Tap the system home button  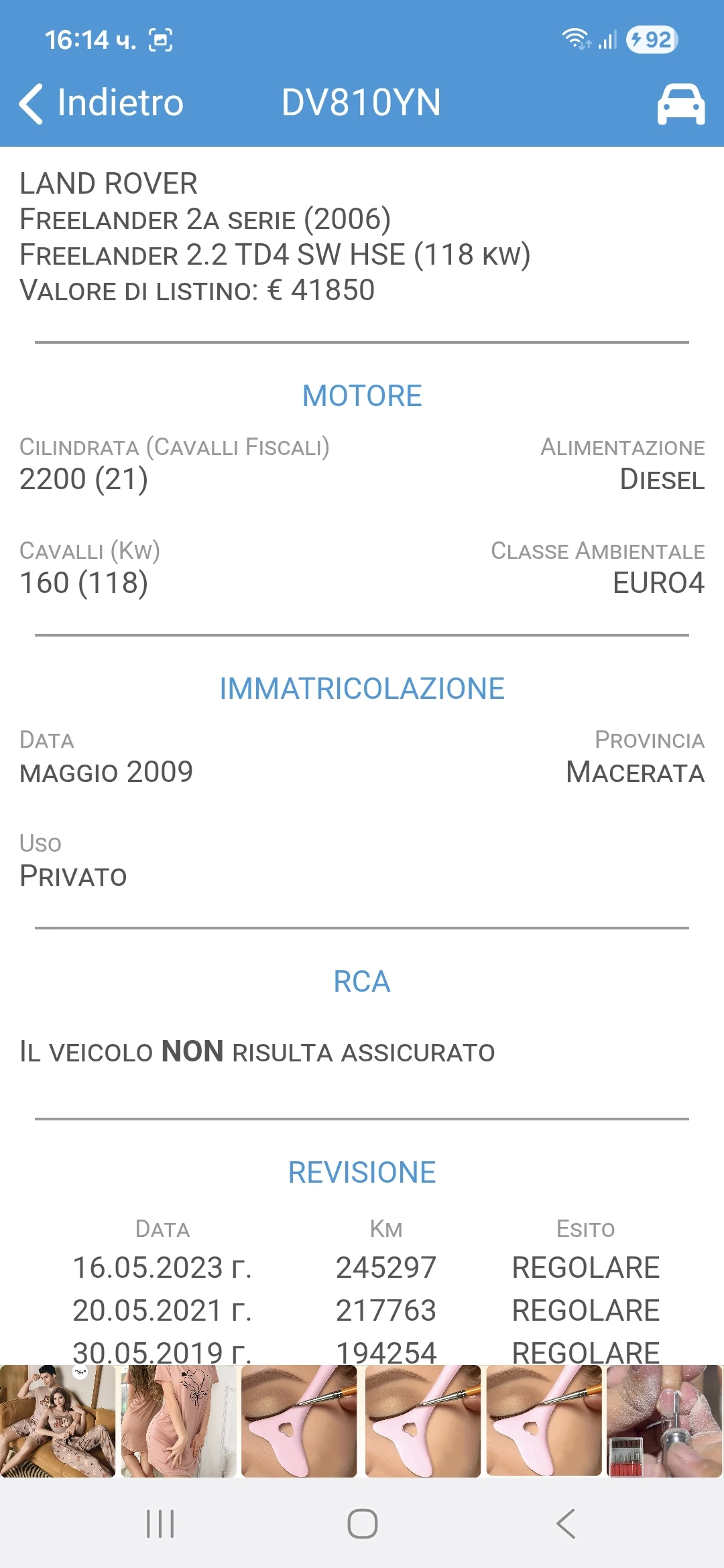[362, 1524]
